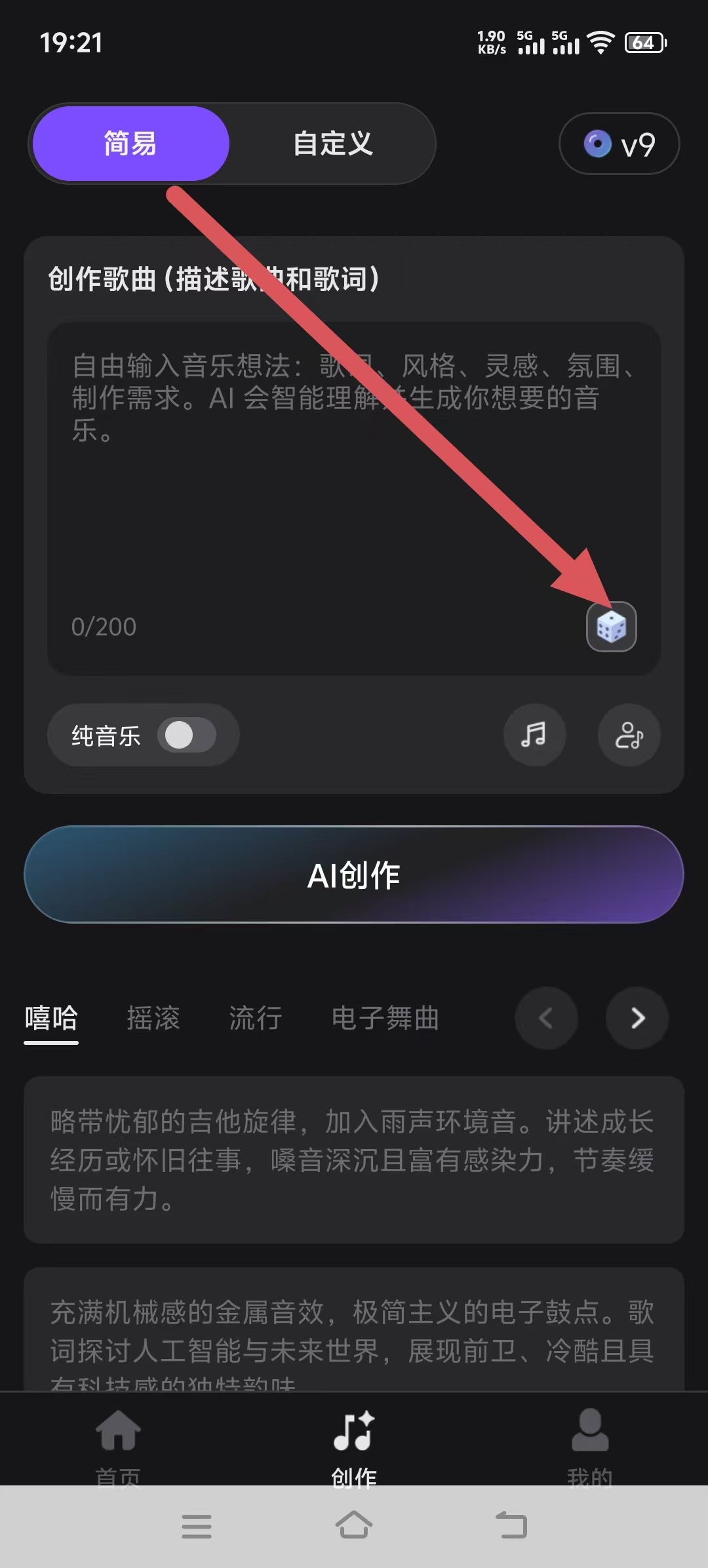Open the v9 model version selector
The height and width of the screenshot is (1568, 708).
click(x=619, y=144)
